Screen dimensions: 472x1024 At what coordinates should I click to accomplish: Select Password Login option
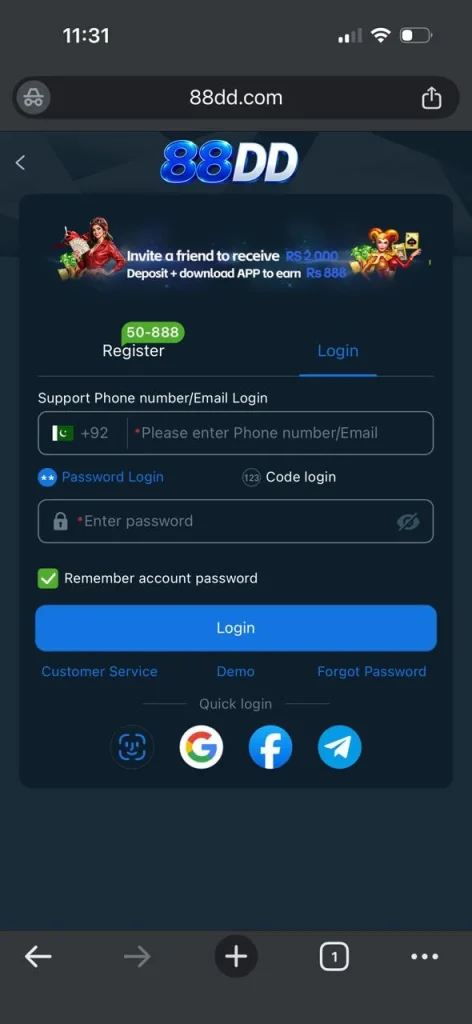click(101, 477)
